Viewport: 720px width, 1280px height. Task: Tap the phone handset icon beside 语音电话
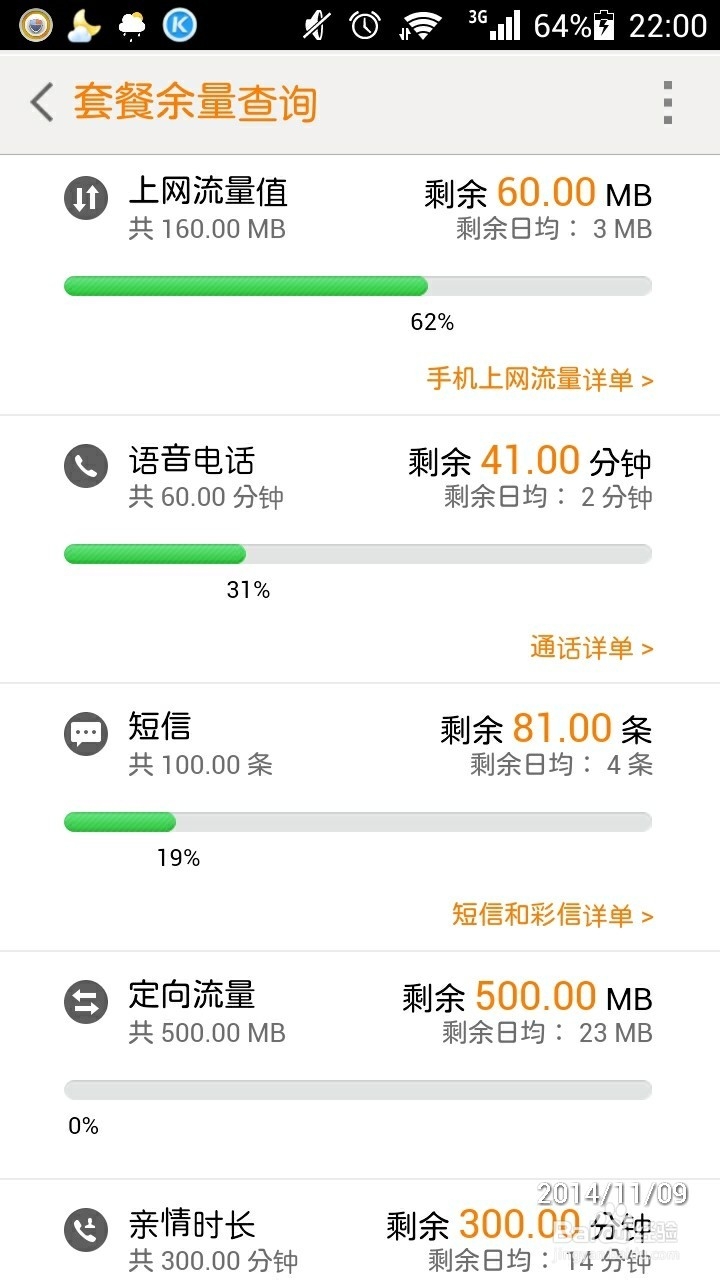[86, 466]
